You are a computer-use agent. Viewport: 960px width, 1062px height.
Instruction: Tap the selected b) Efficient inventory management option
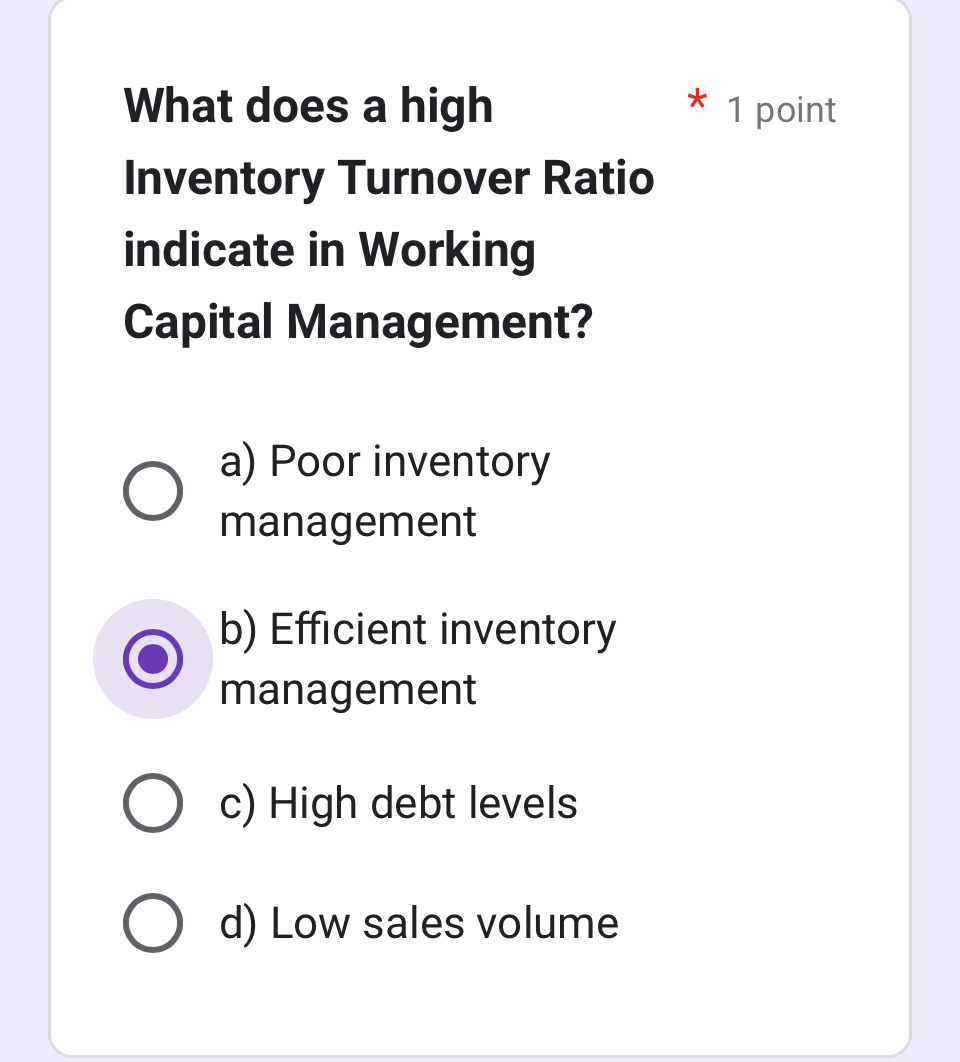[x=153, y=659]
